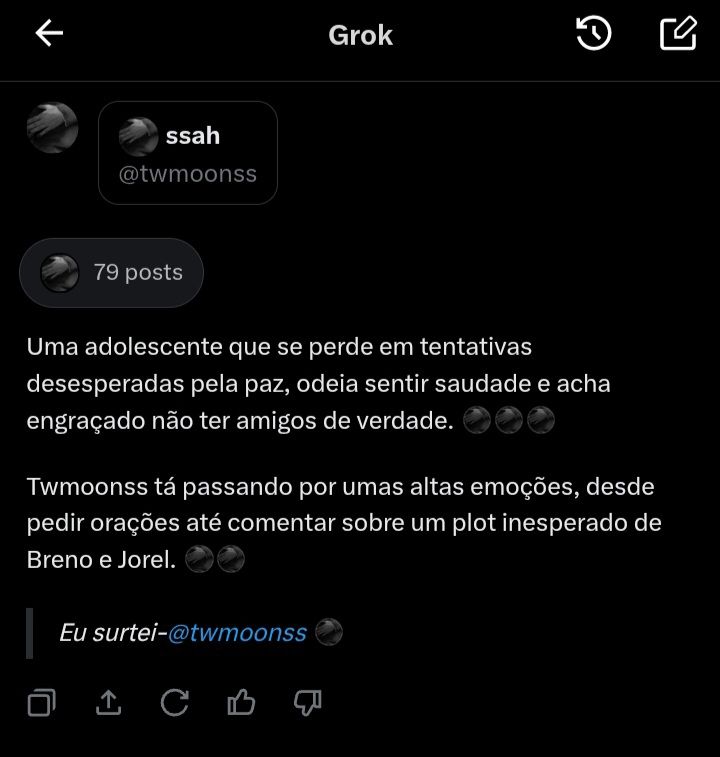
Task: Tap the quote block's left accent bar
Action: click(x=27, y=632)
